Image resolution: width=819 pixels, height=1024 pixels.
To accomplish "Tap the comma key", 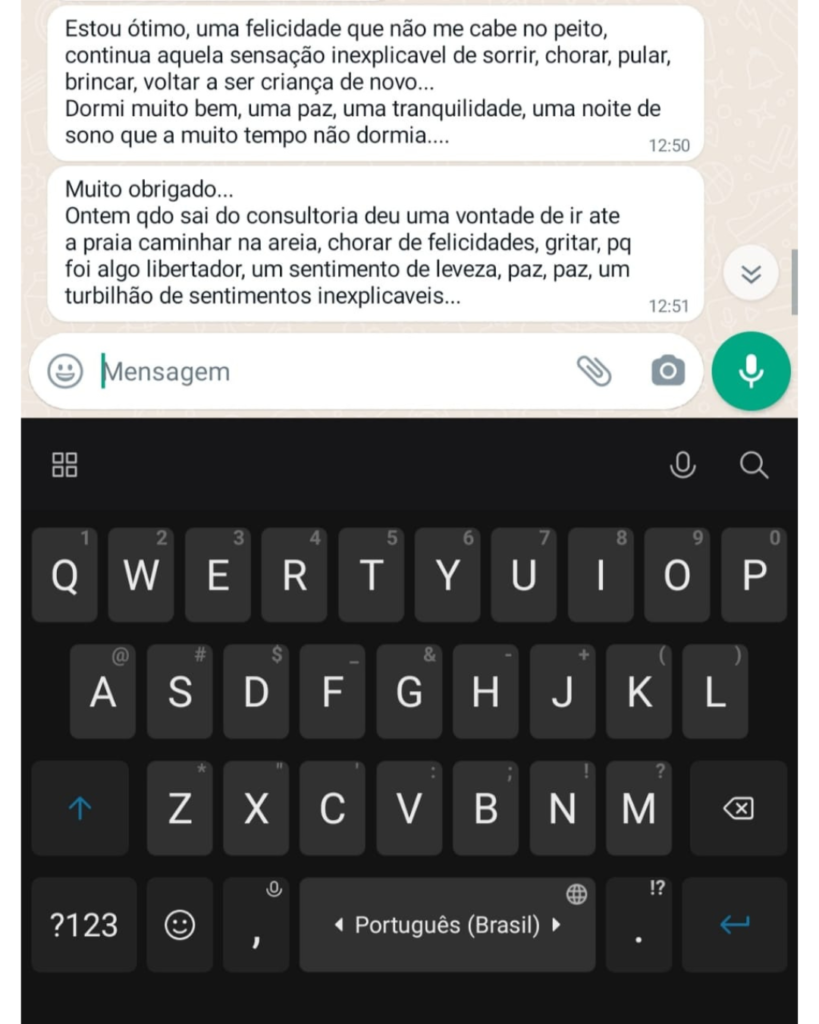I will [x=257, y=925].
